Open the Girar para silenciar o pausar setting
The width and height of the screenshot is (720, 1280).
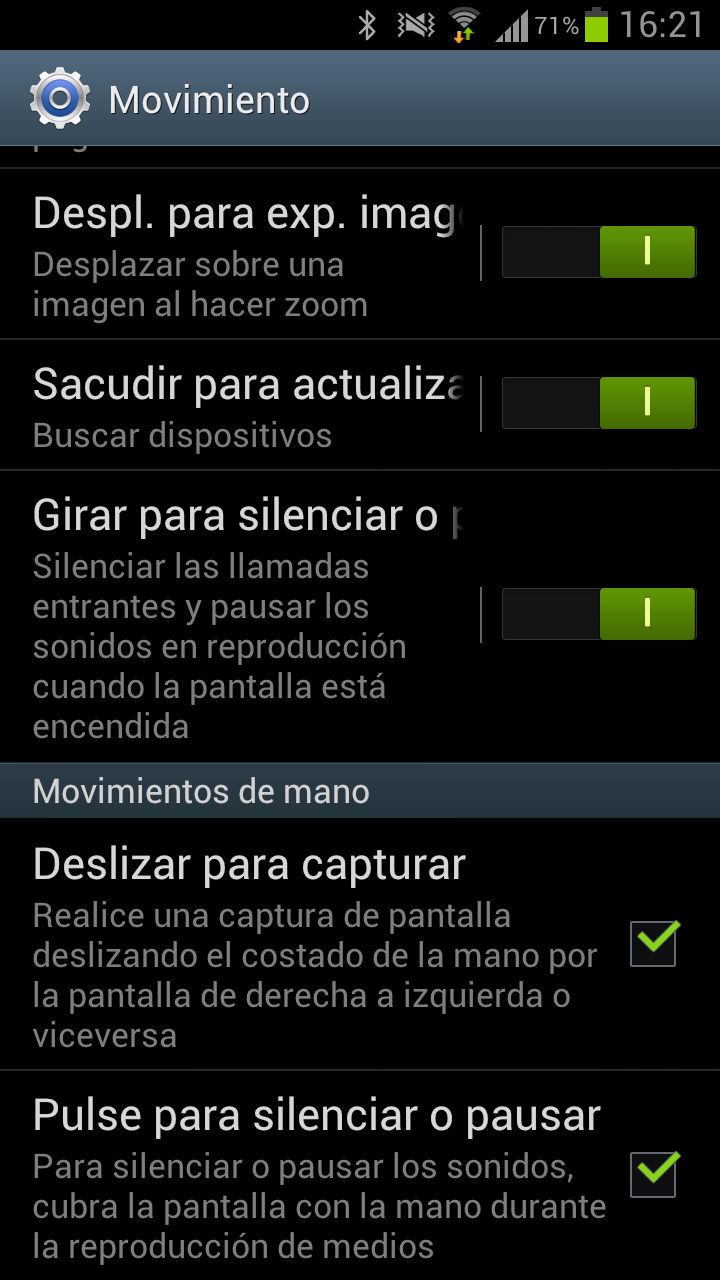240,616
